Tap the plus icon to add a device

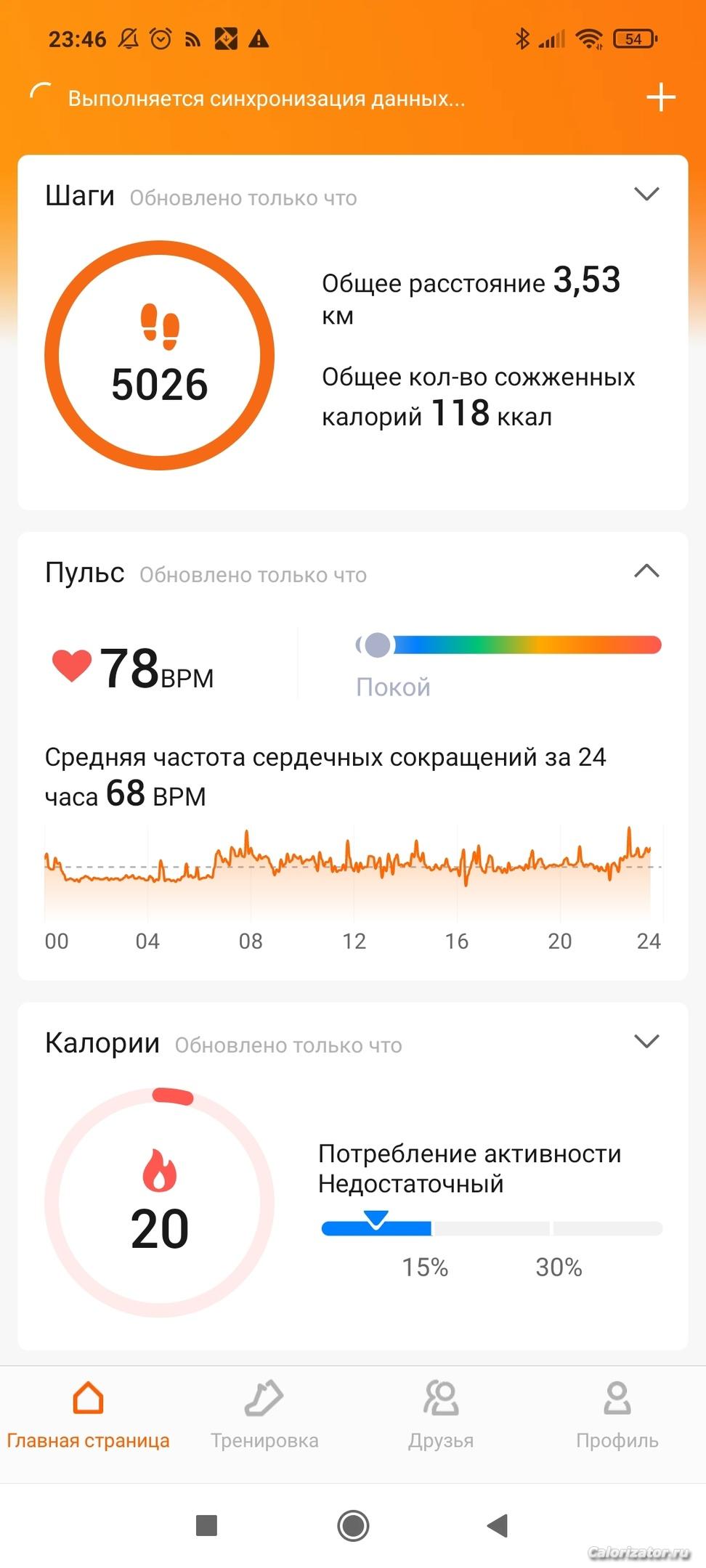(660, 97)
